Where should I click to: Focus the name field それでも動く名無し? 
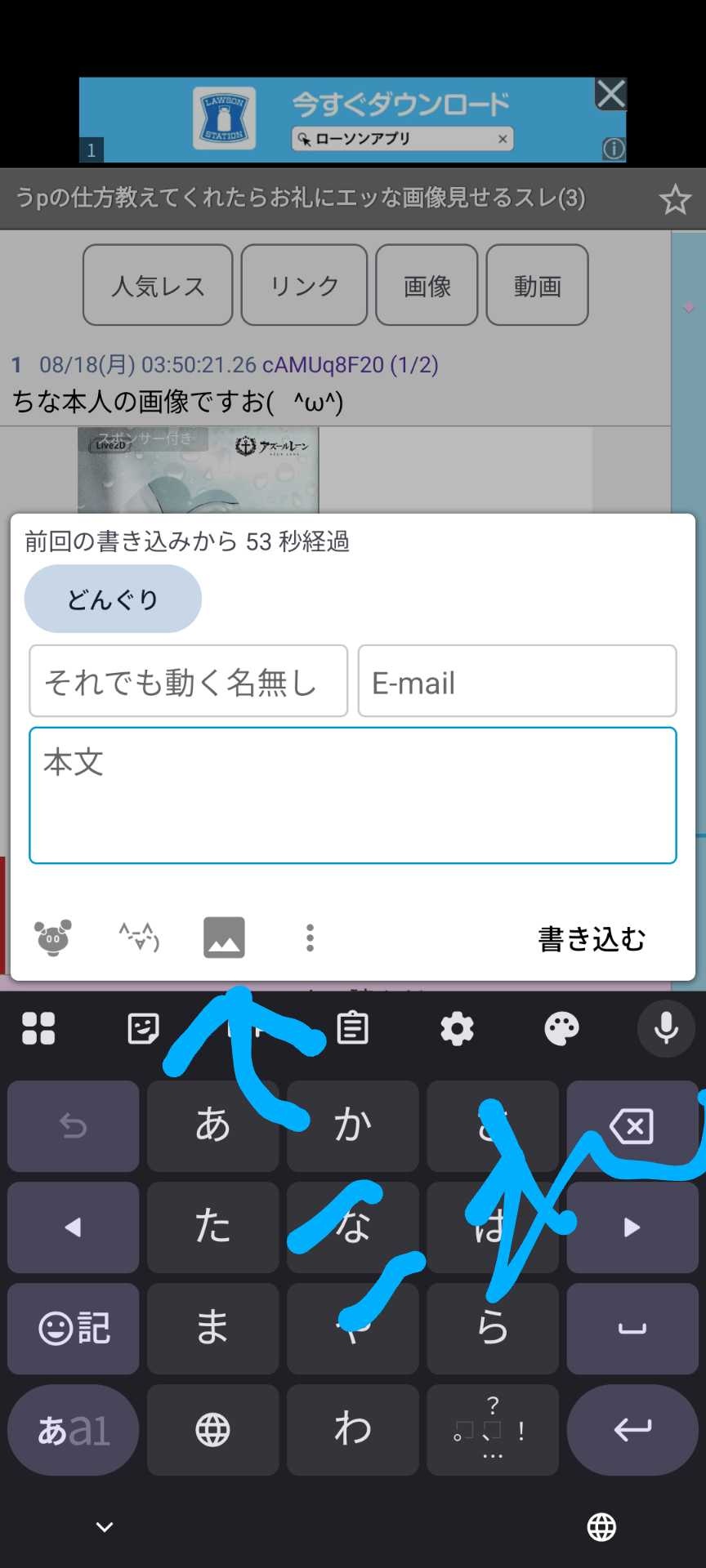pos(188,681)
